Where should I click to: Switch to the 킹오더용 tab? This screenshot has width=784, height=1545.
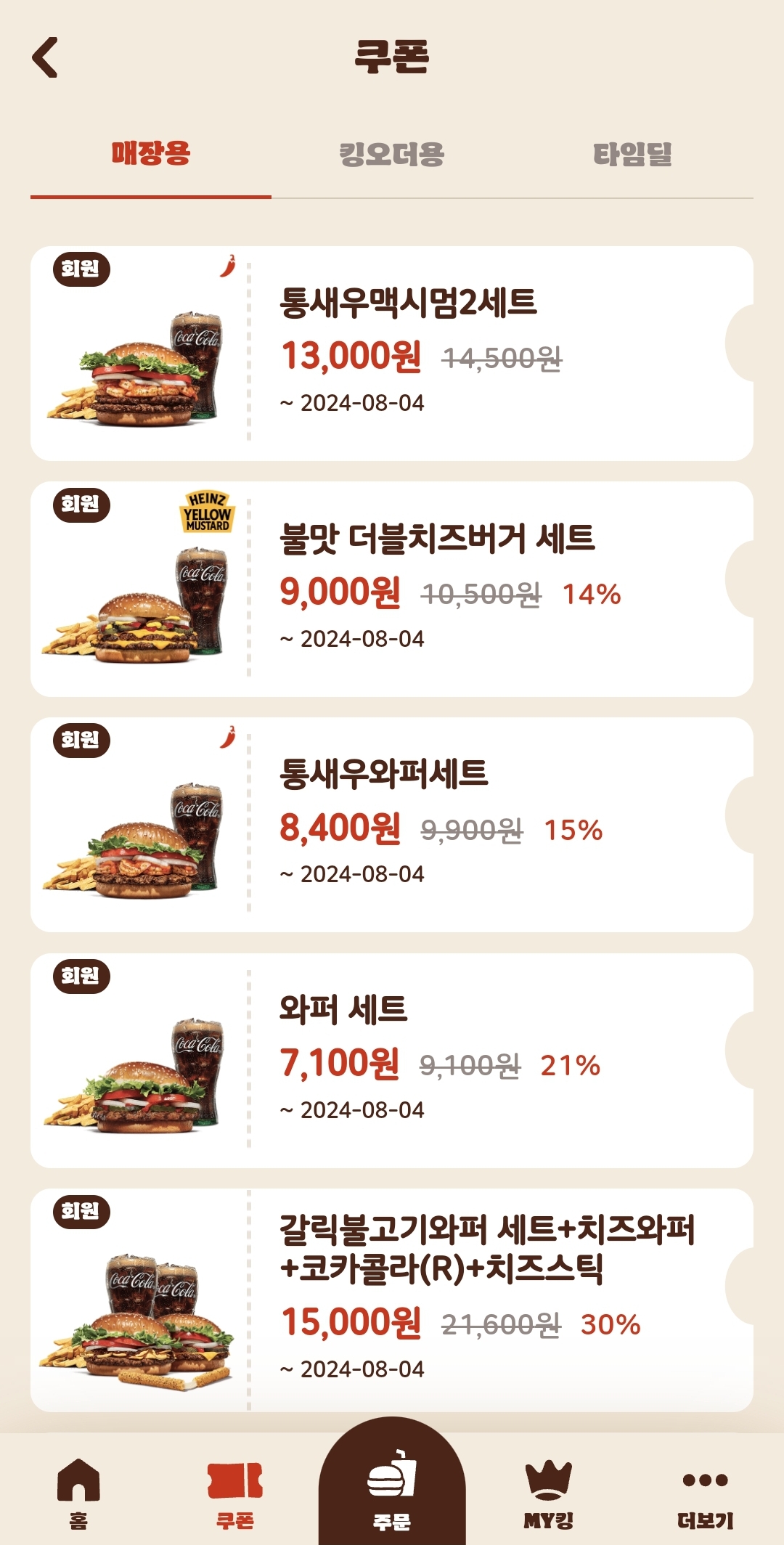click(x=392, y=154)
